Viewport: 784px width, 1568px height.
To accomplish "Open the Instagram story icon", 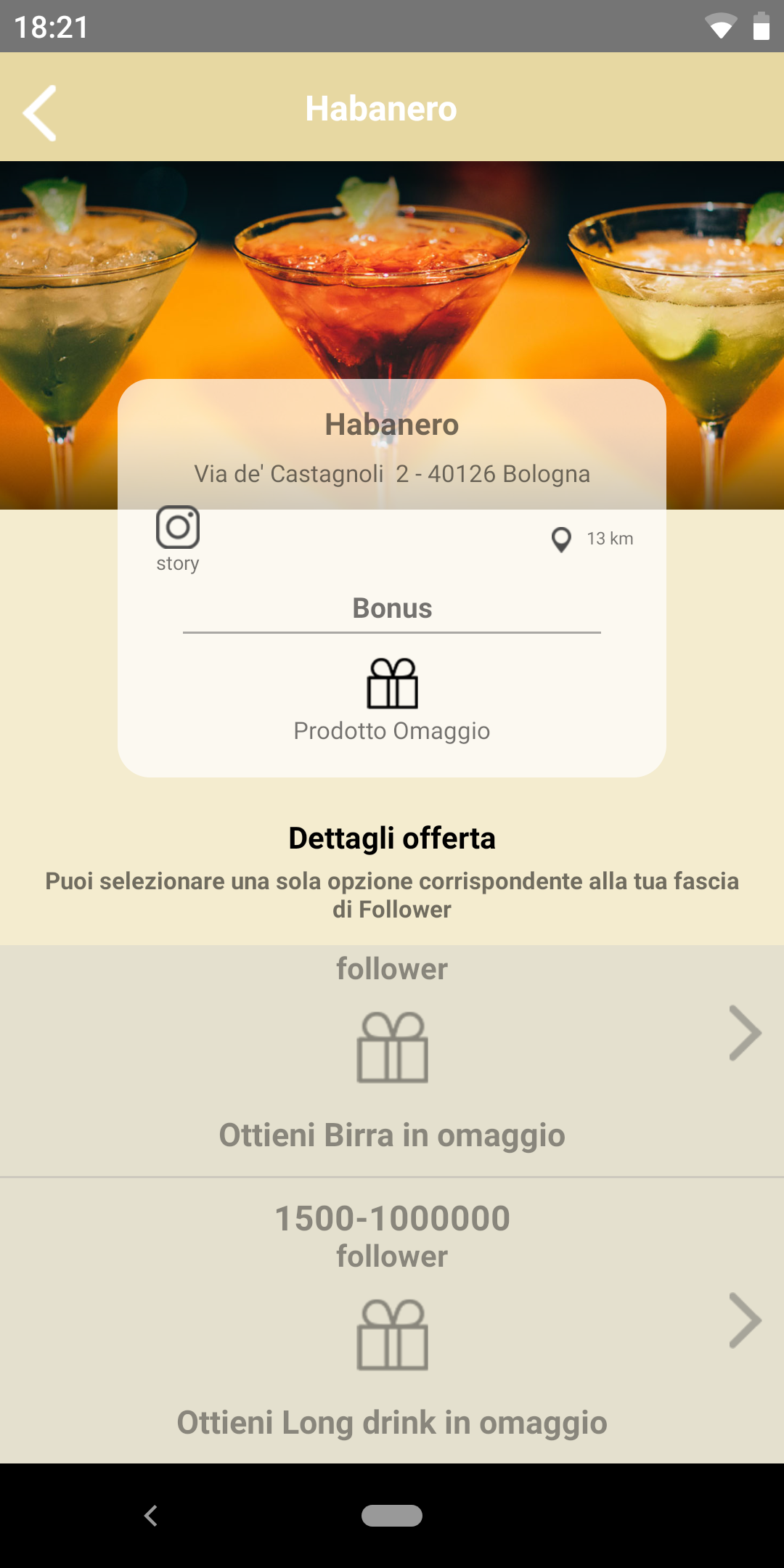I will pos(178,528).
